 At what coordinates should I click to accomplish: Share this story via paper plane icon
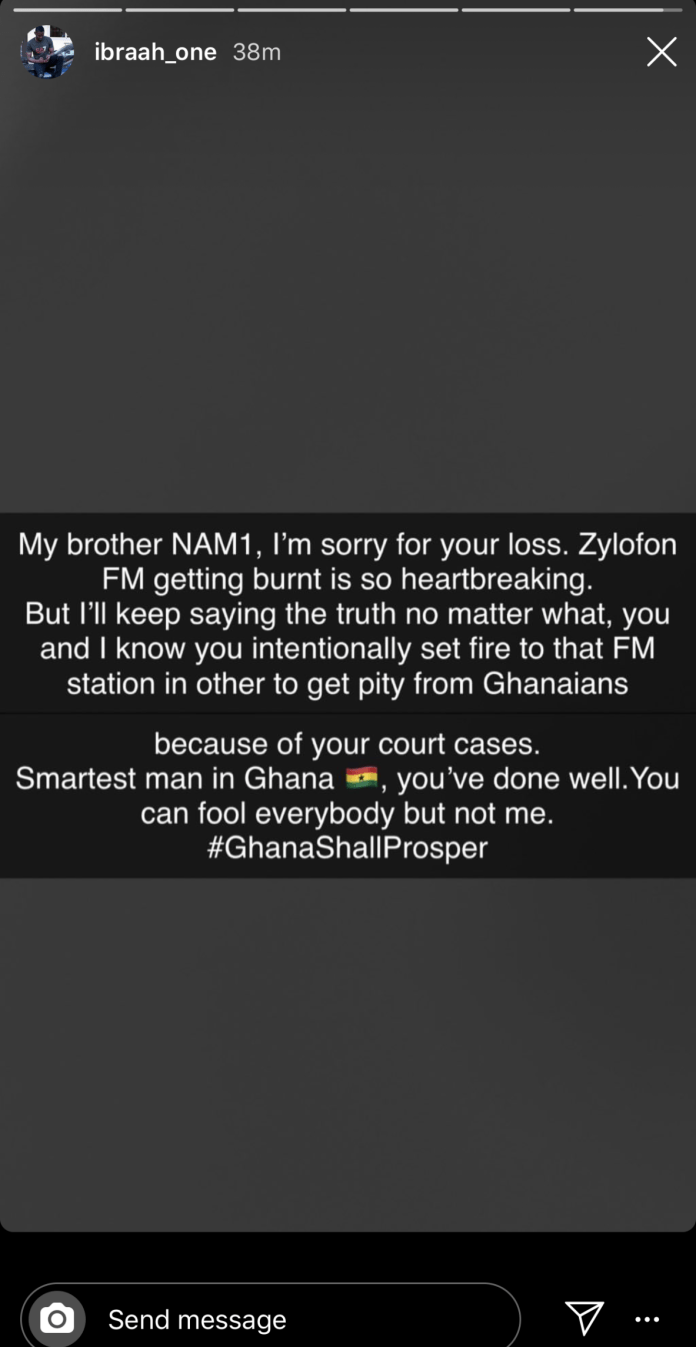click(584, 1318)
